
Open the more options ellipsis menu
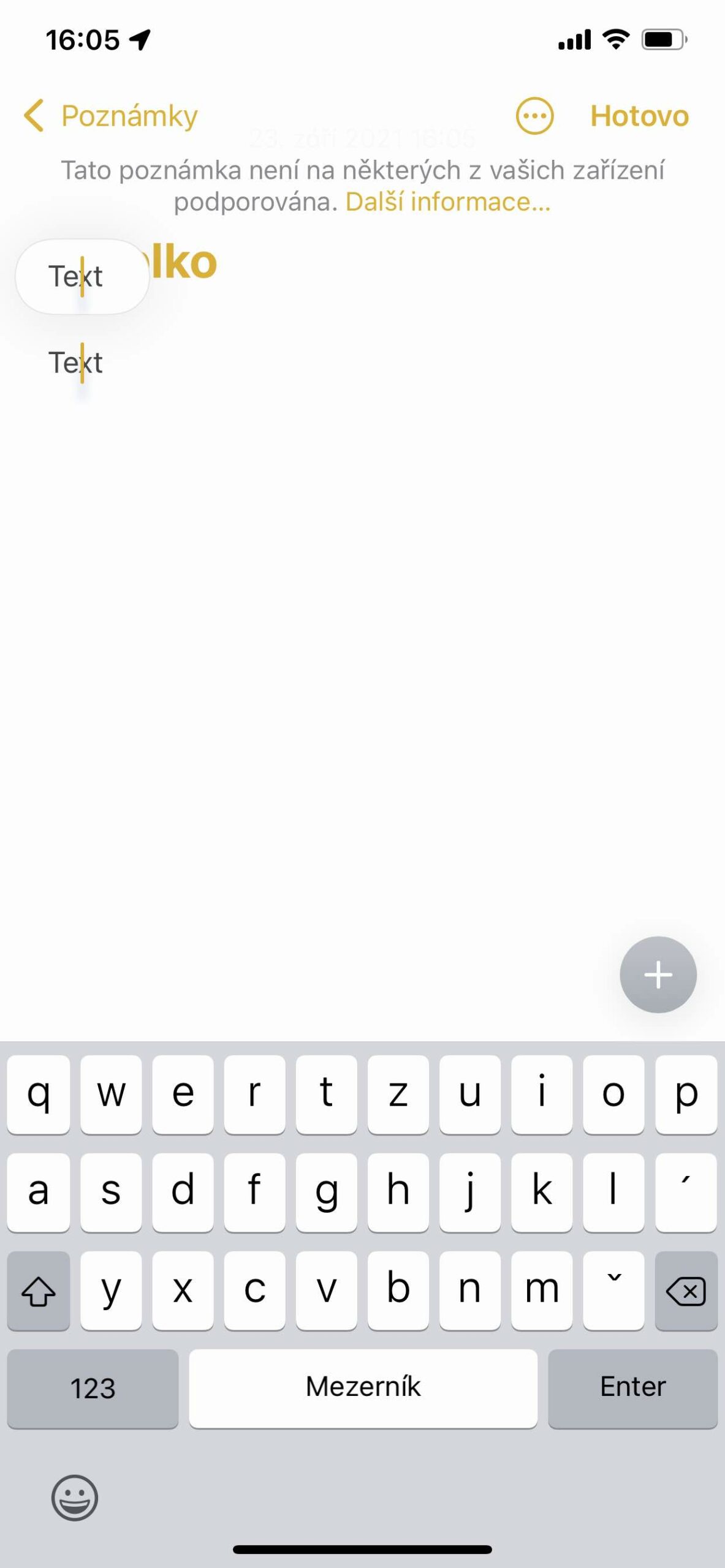535,116
